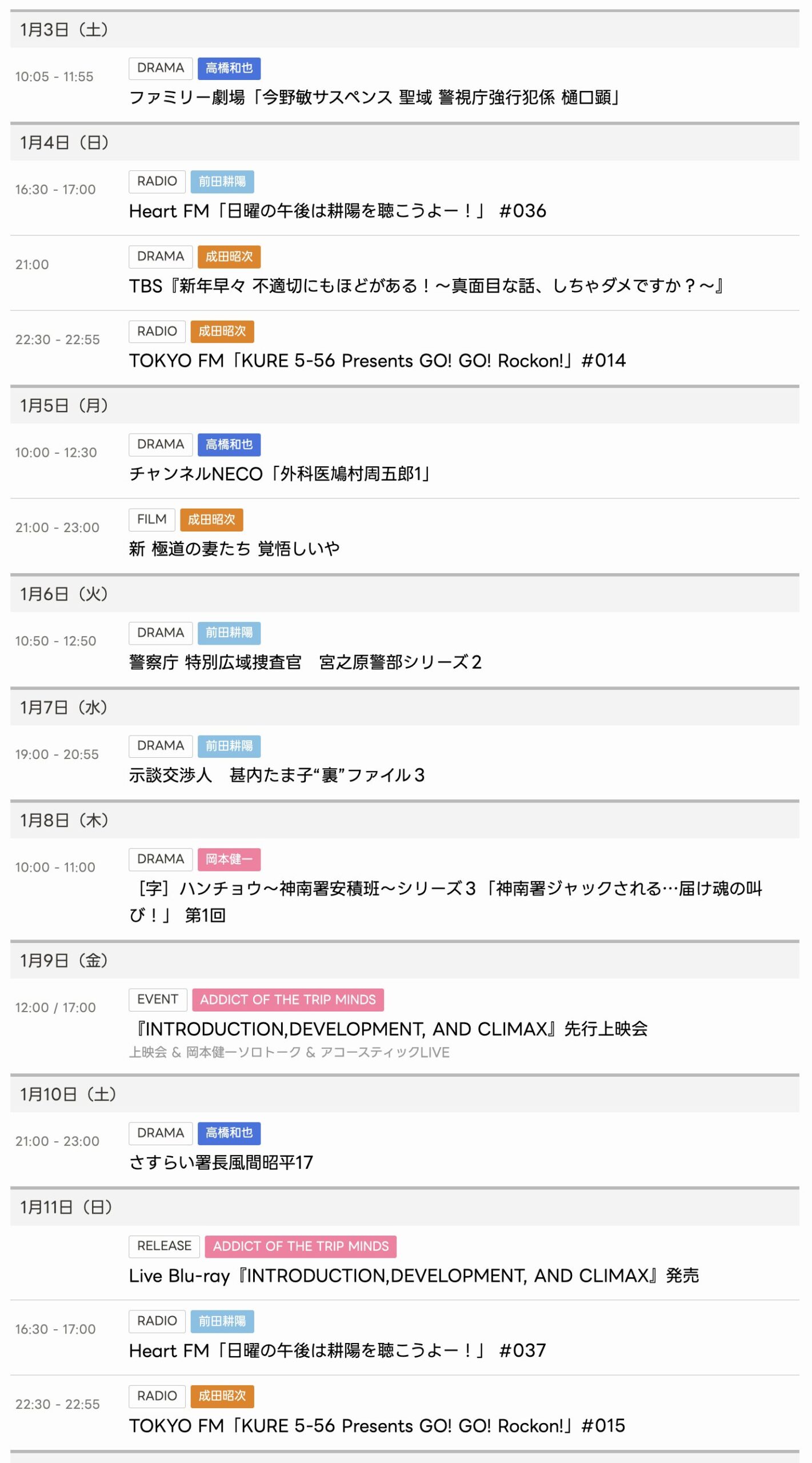The image size is (812, 1463).
Task: Open Heart FM radio episode #037
Action: pyautogui.click(x=337, y=1350)
